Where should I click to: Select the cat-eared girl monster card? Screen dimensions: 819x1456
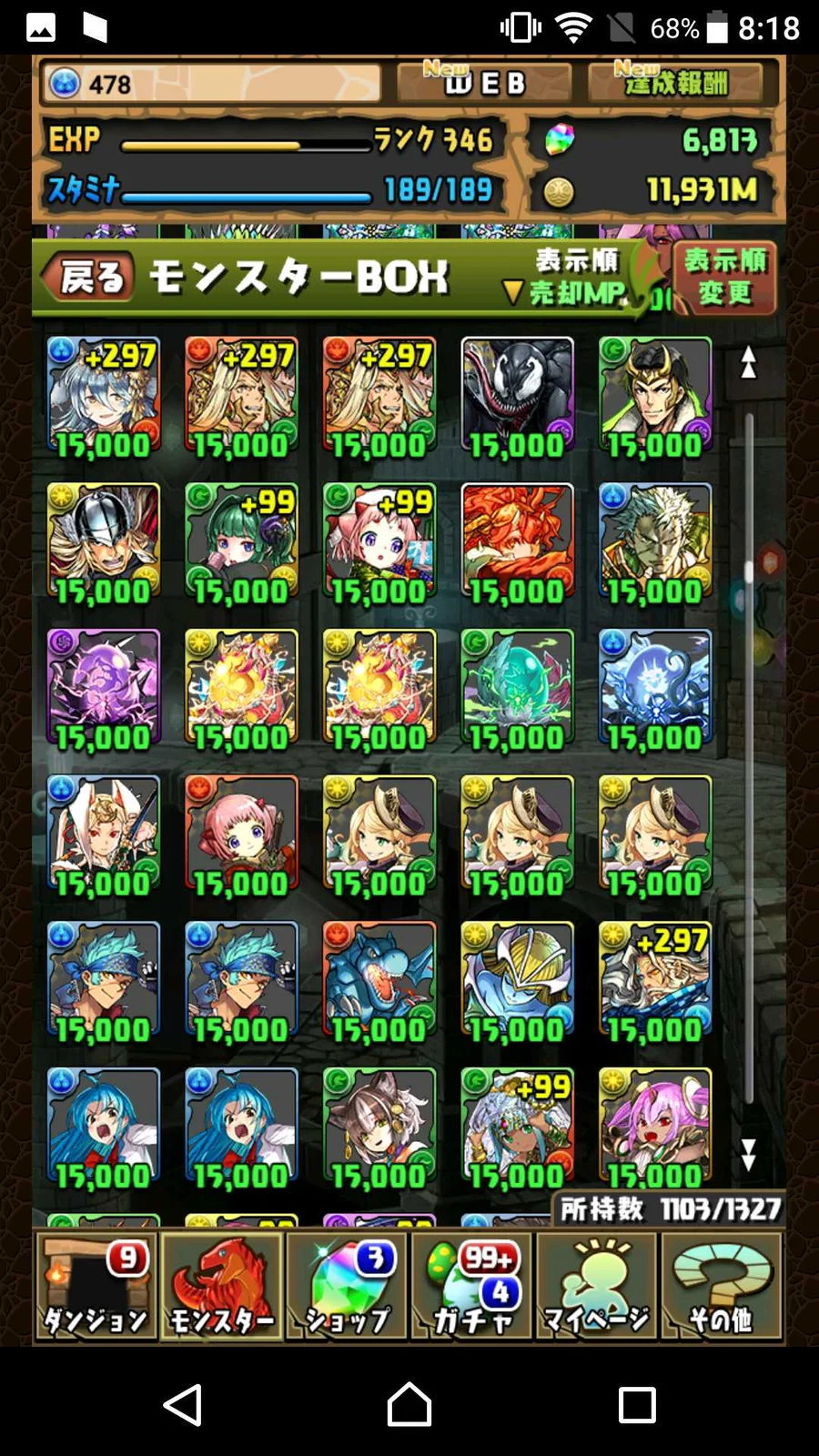click(379, 1127)
